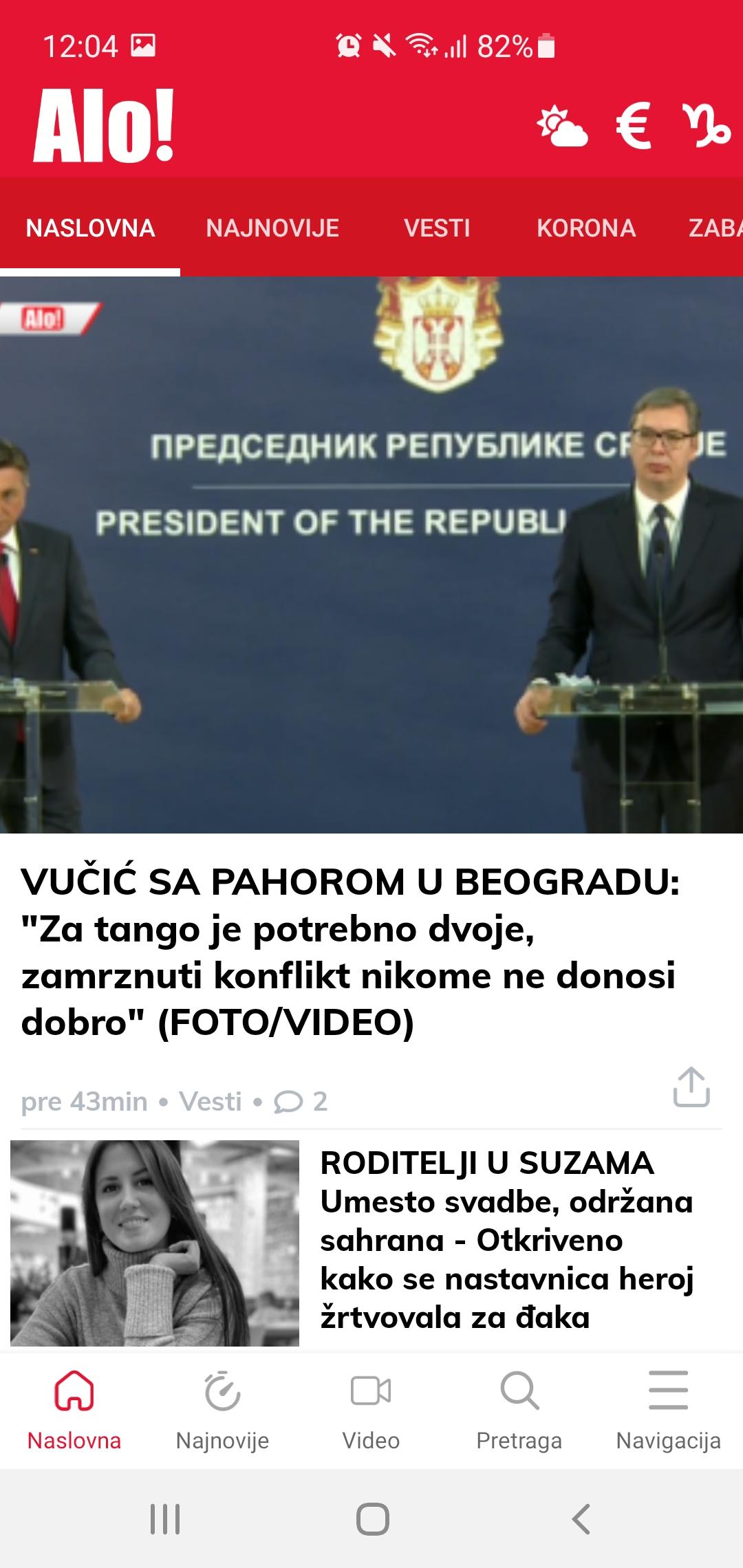Viewport: 743px width, 1568px height.
Task: Share the Vučić sa Pahorom article
Action: pos(691,1087)
